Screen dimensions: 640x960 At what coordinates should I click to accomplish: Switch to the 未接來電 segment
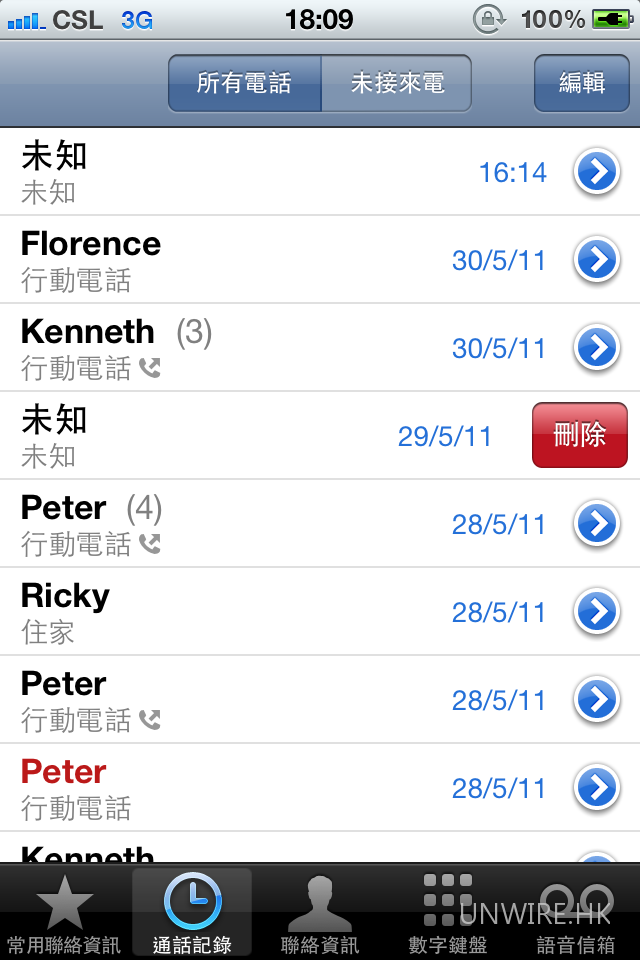tap(397, 83)
